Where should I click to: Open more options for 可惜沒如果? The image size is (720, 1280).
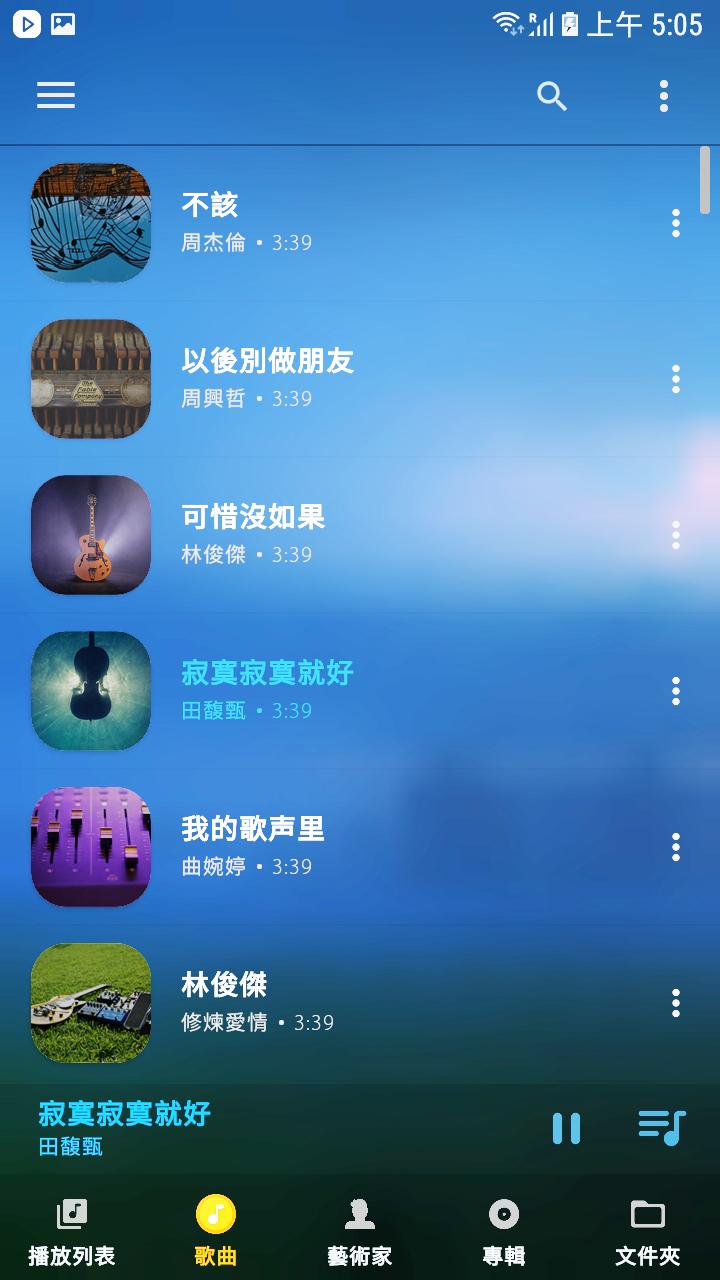point(676,535)
